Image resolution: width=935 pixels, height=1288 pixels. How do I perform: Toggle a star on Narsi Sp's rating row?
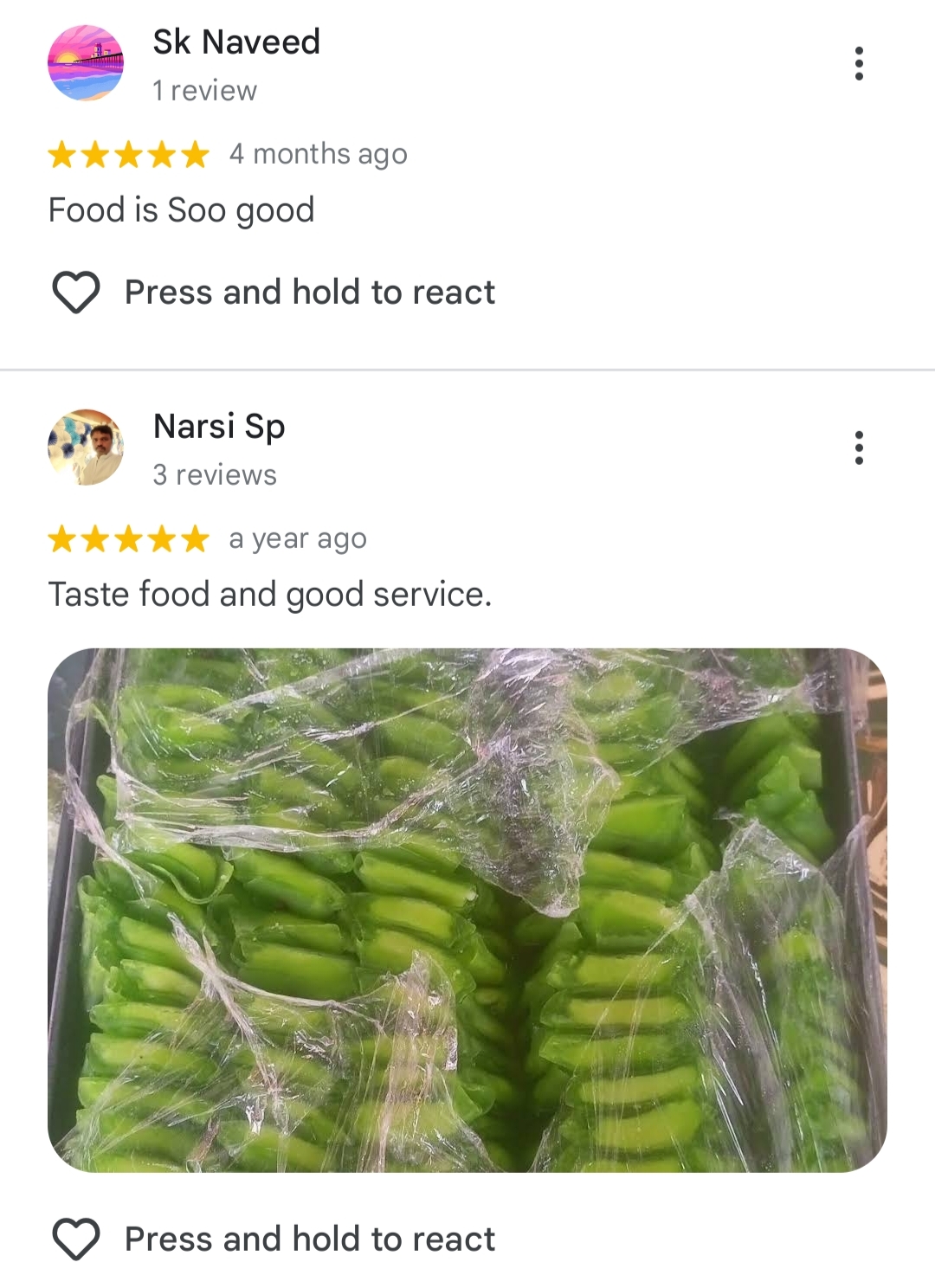(x=130, y=538)
